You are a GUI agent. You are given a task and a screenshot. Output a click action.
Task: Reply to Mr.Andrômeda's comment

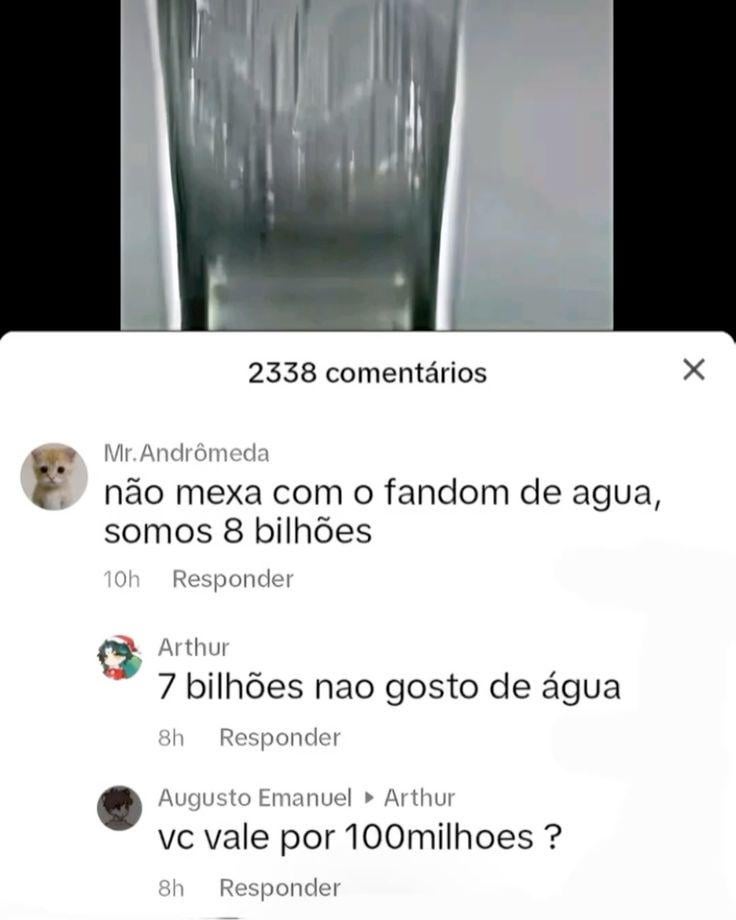pos(232,579)
